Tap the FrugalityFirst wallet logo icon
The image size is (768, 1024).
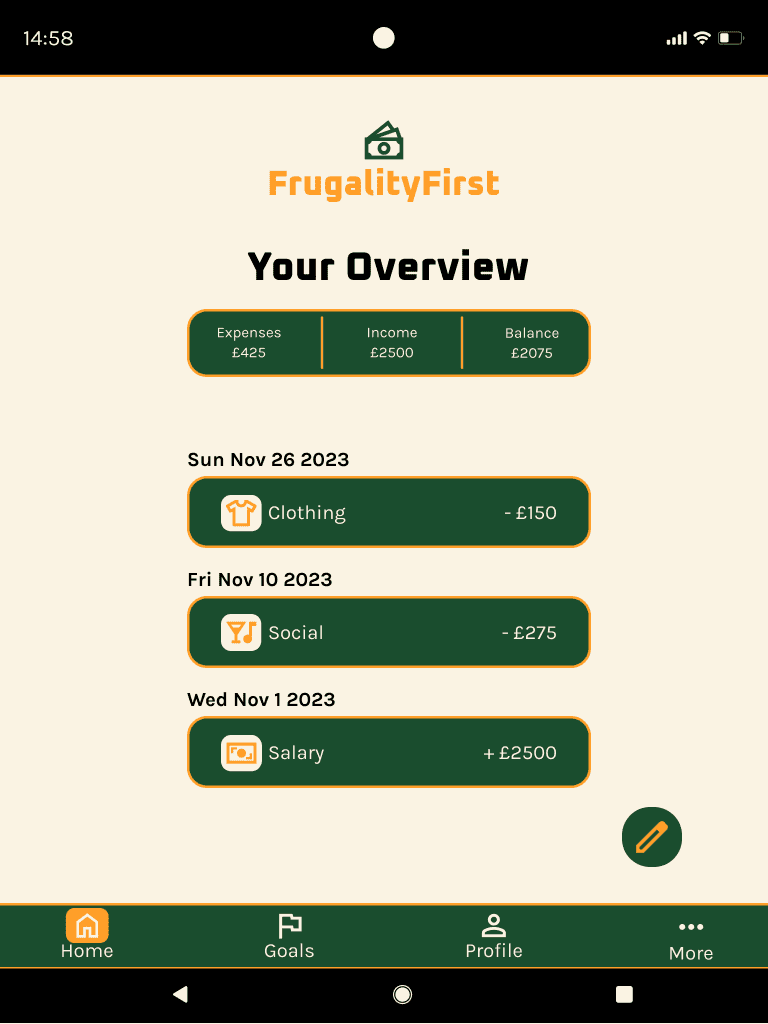385,138
